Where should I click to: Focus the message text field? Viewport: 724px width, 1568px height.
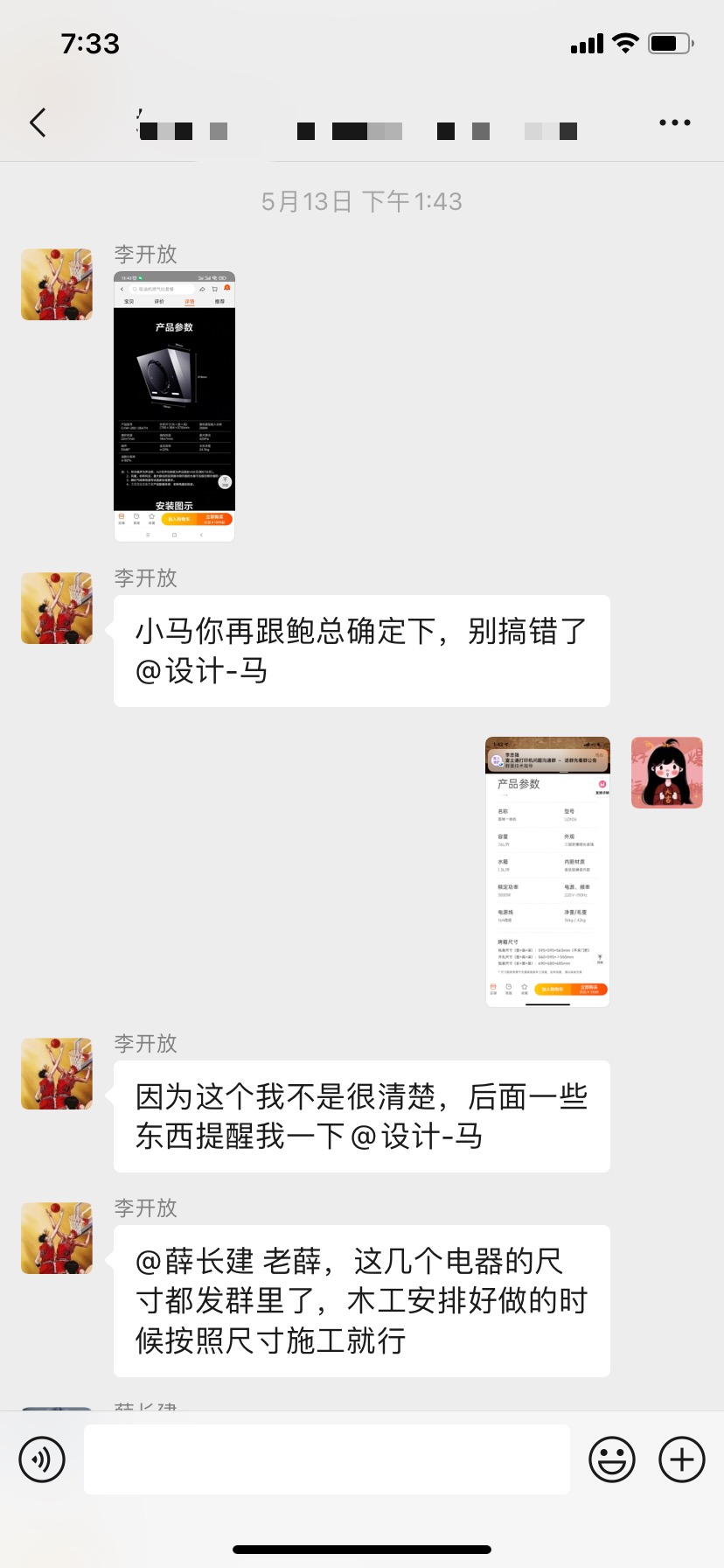[327, 1459]
